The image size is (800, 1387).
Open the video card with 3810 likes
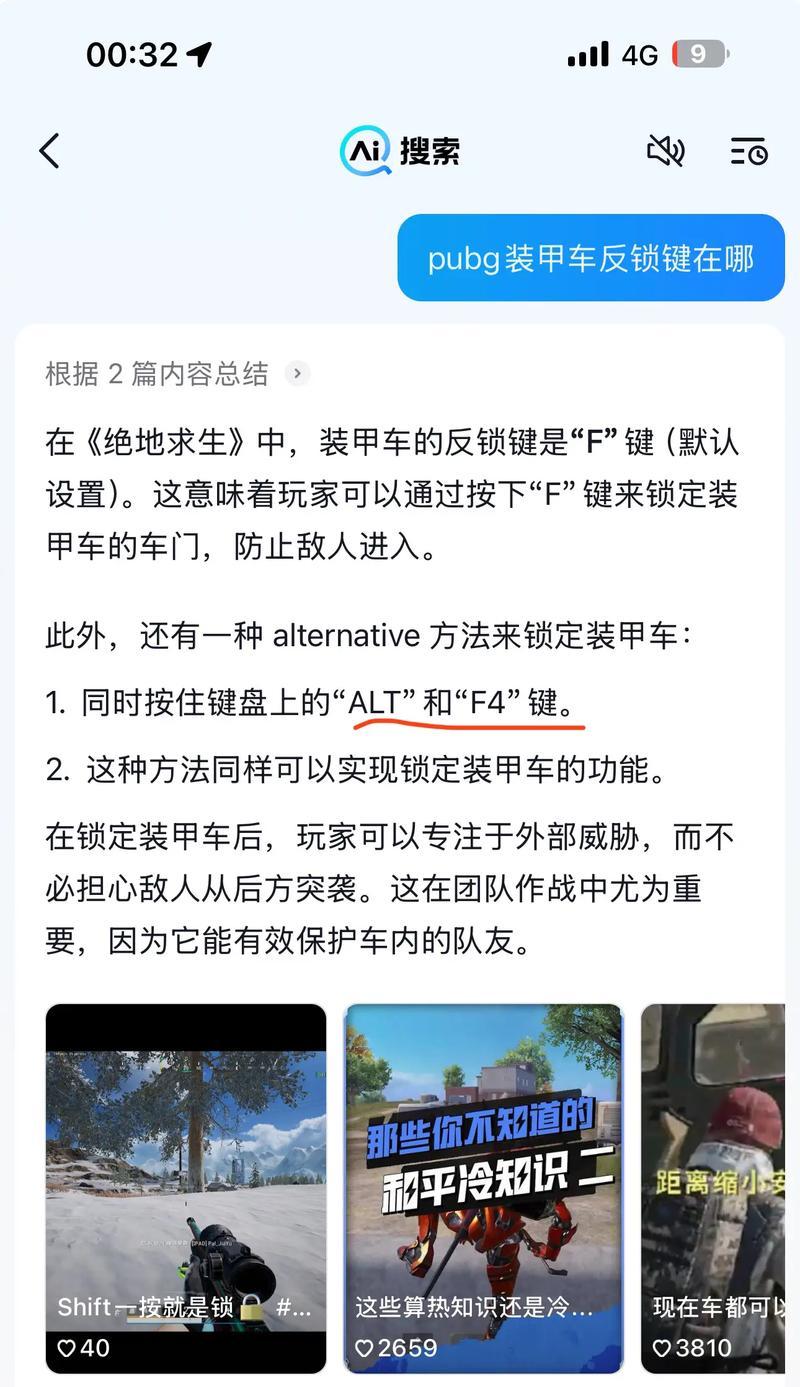click(713, 1189)
